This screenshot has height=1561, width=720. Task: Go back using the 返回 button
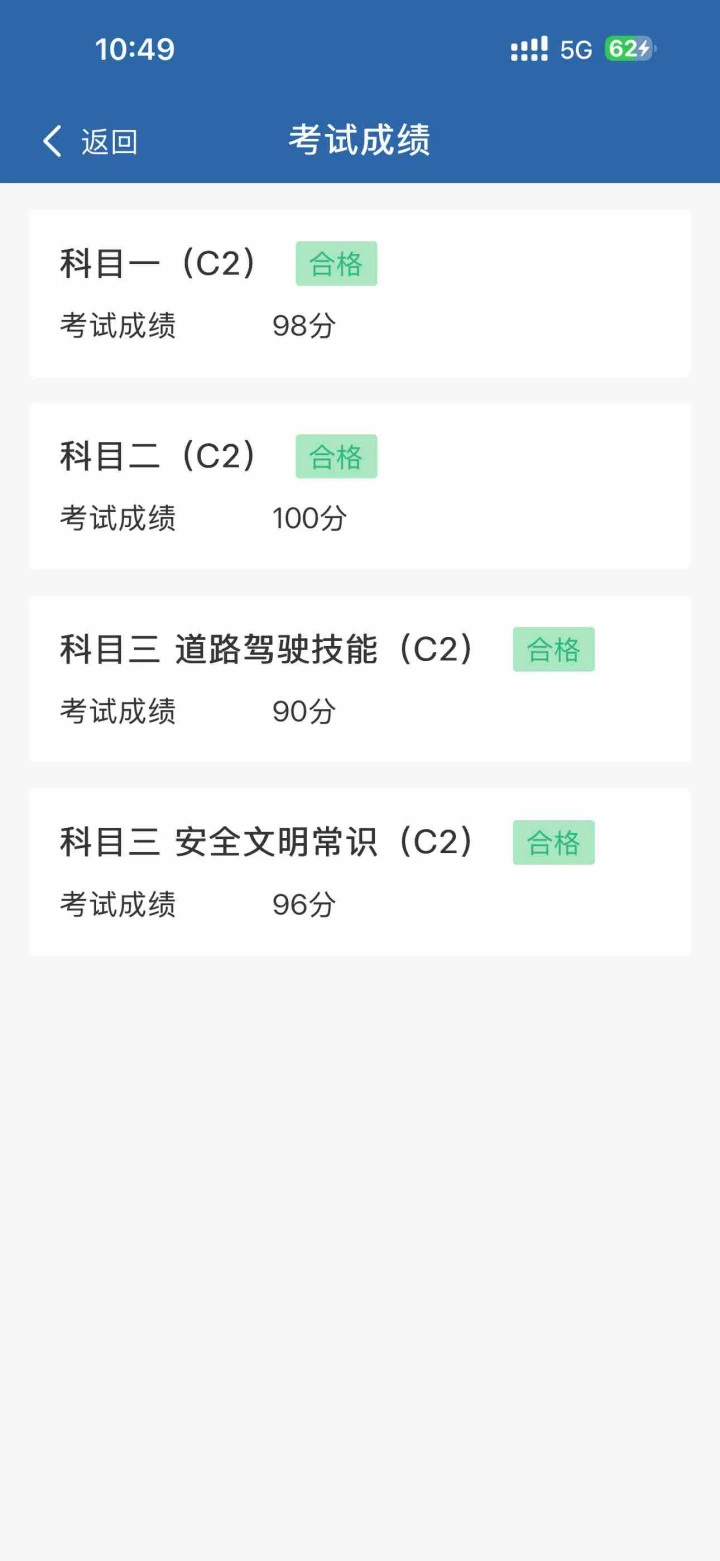pos(89,142)
